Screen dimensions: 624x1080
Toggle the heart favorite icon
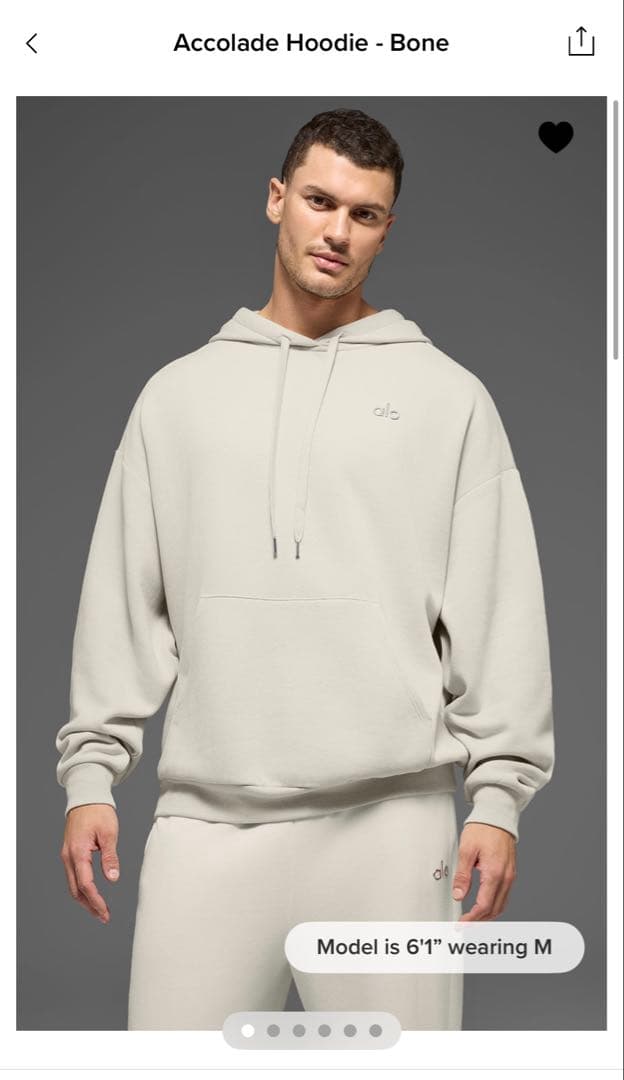point(556,137)
